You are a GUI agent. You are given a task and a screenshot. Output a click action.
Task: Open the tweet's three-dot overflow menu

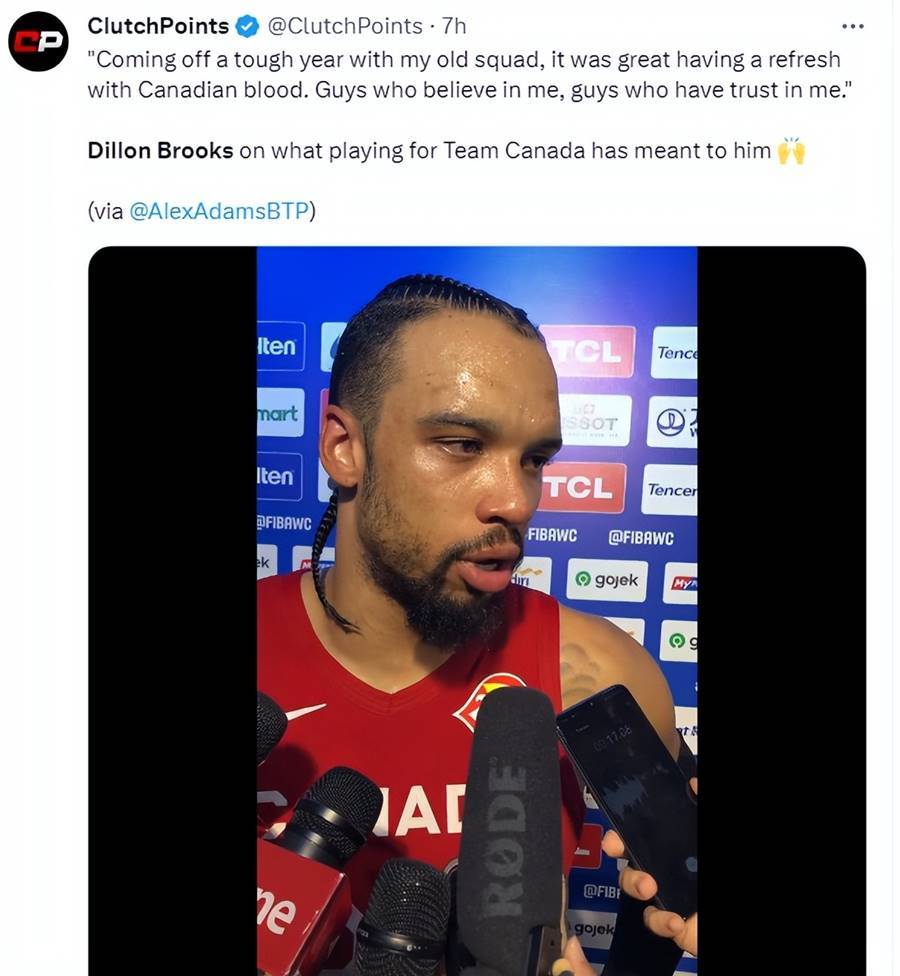click(x=852, y=26)
